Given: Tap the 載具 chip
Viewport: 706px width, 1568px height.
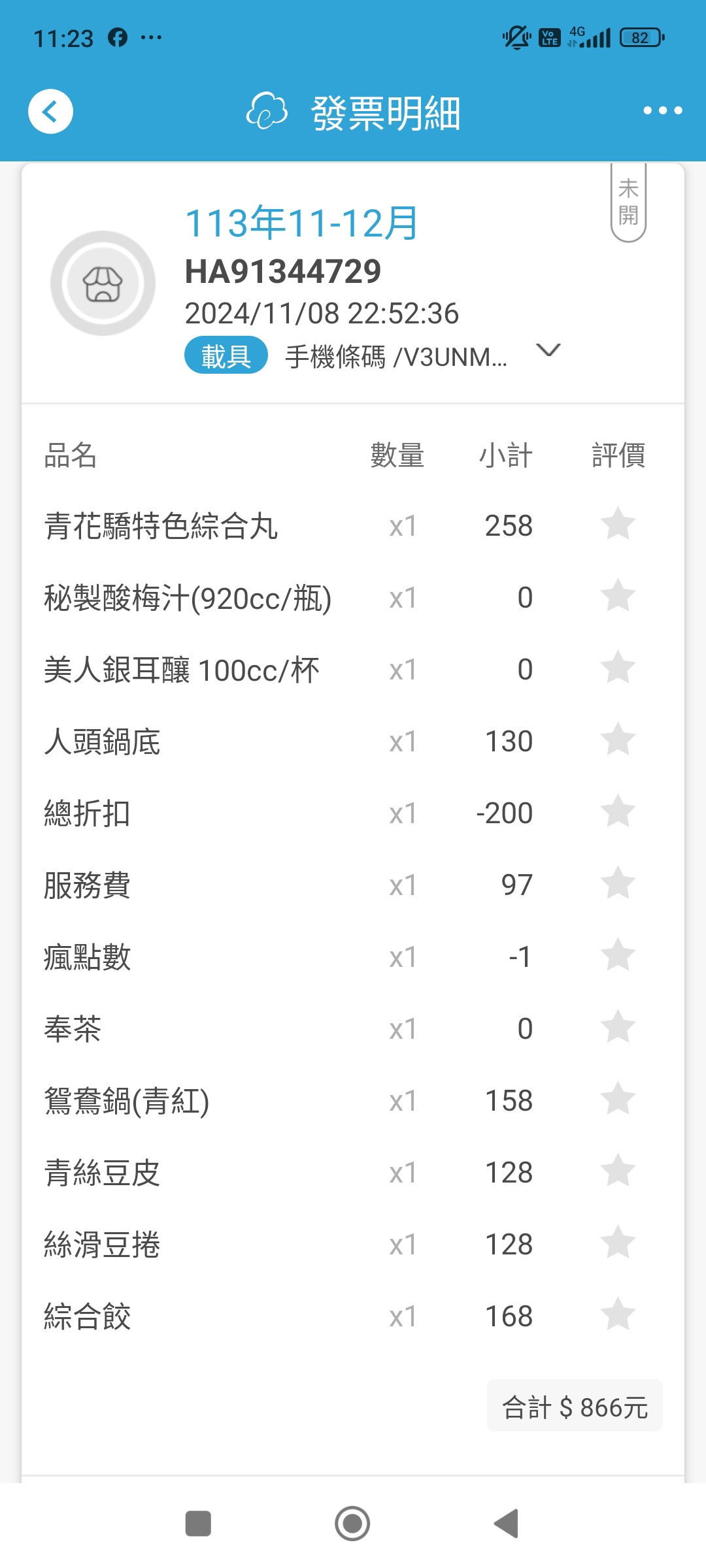Looking at the screenshot, I should click(226, 355).
